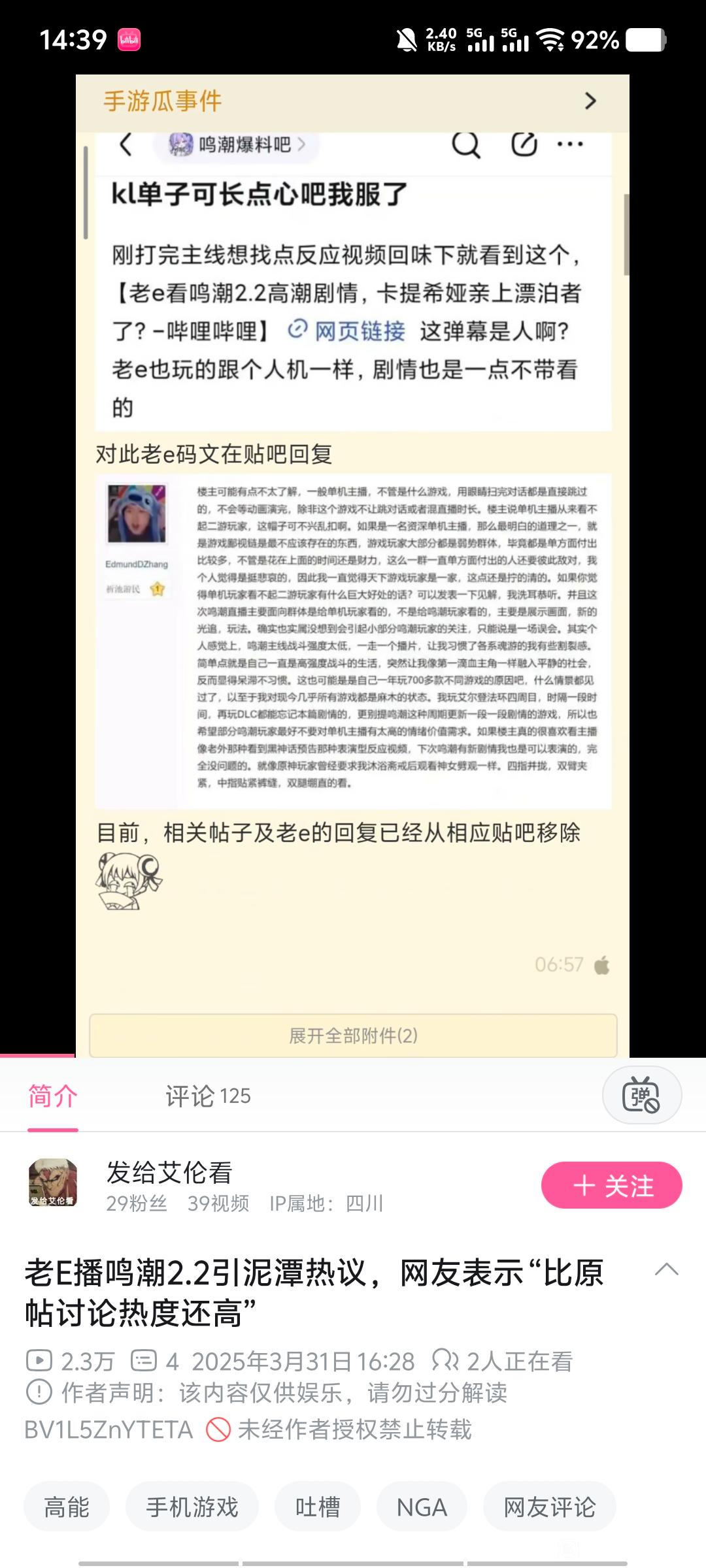Toggle the danmaku 弹 button

(641, 1095)
